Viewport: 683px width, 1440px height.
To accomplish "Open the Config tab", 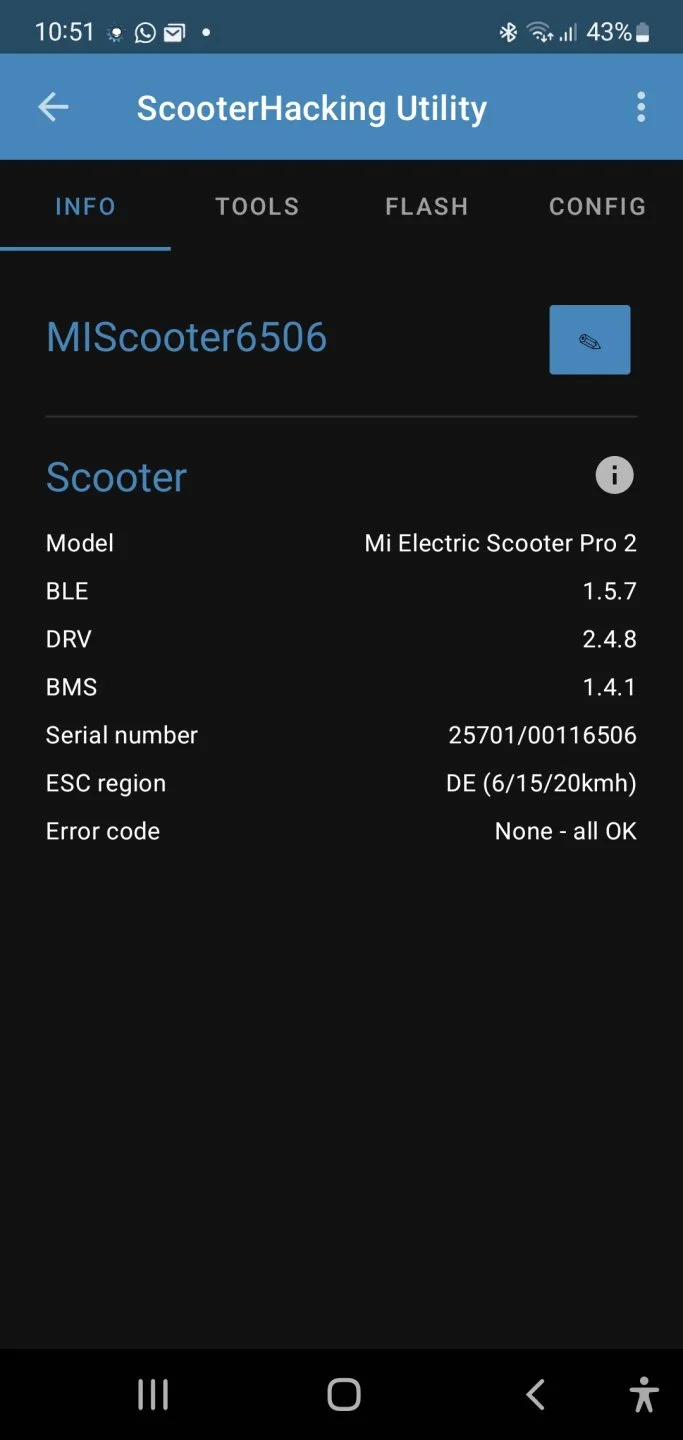I will [597, 206].
